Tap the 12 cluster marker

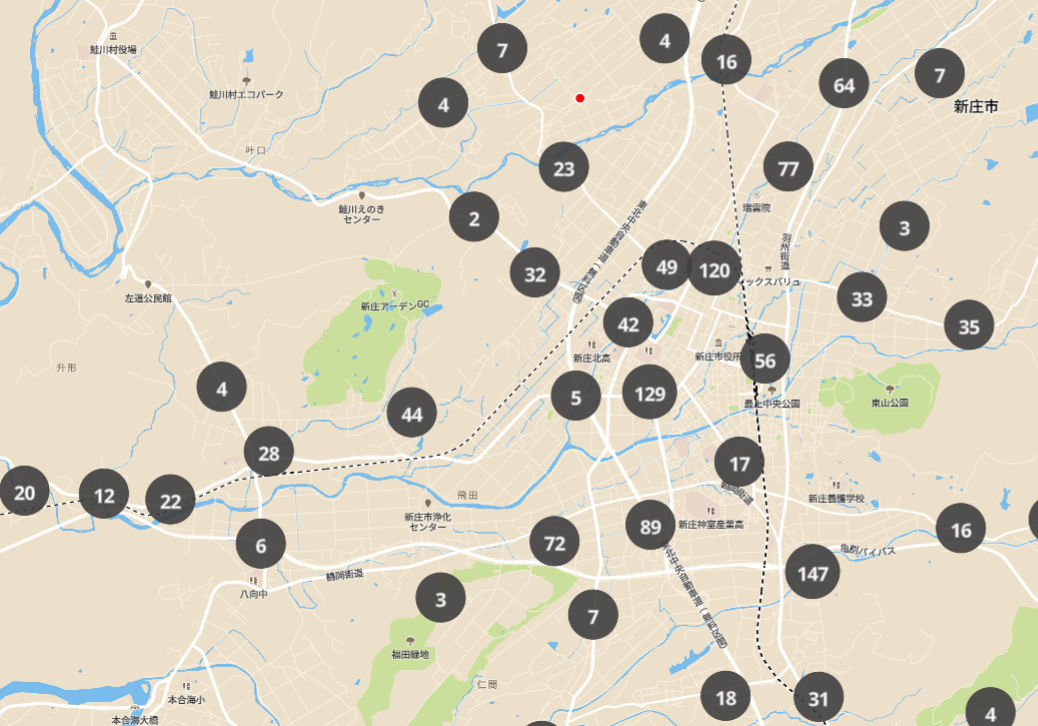click(104, 495)
